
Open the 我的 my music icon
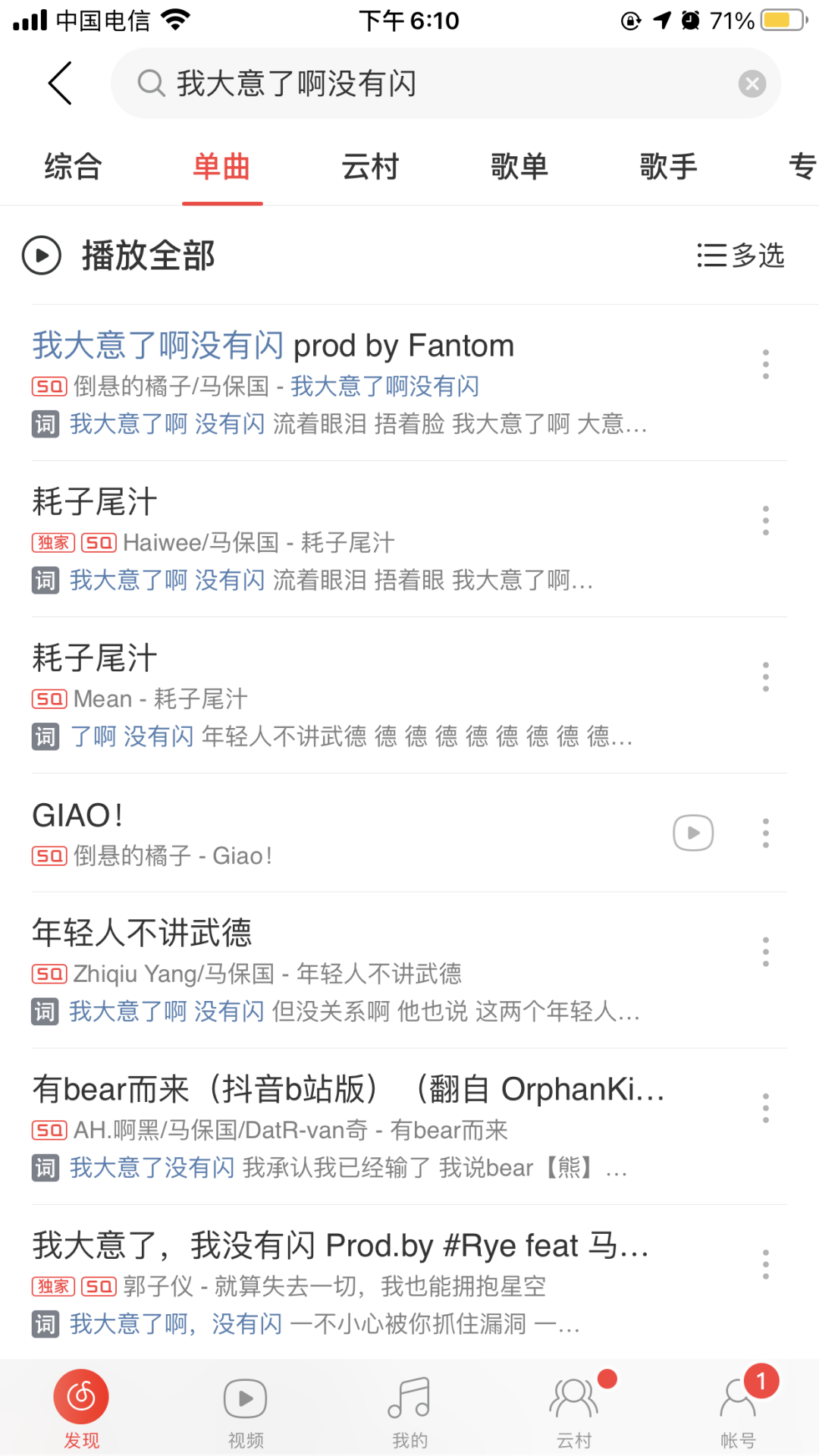[x=409, y=1398]
